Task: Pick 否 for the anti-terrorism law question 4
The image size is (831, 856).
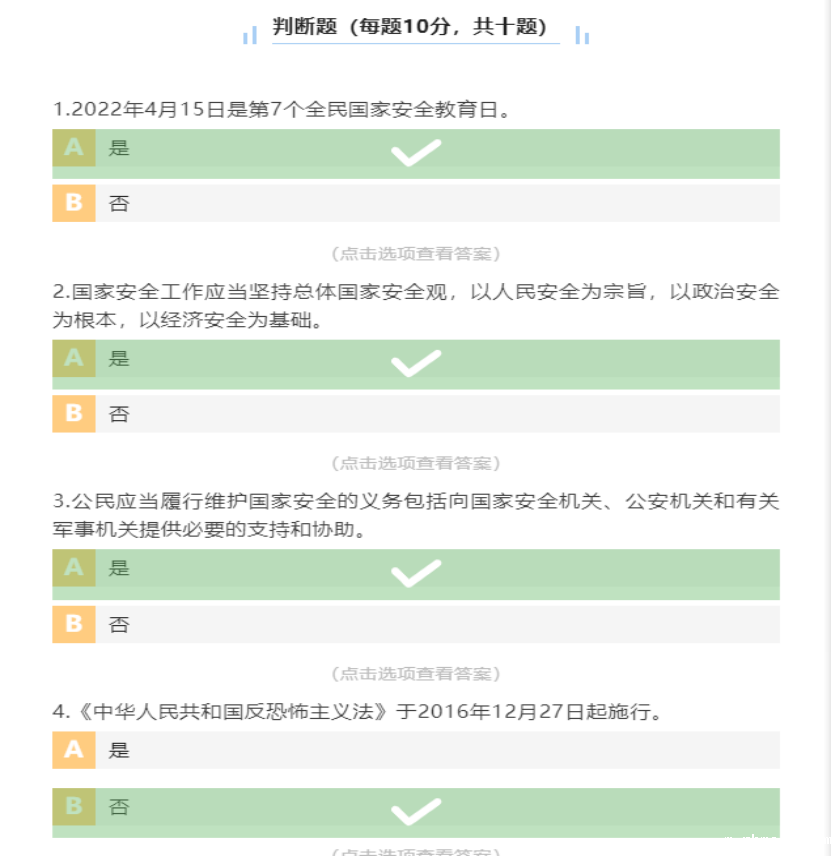Action: [415, 808]
